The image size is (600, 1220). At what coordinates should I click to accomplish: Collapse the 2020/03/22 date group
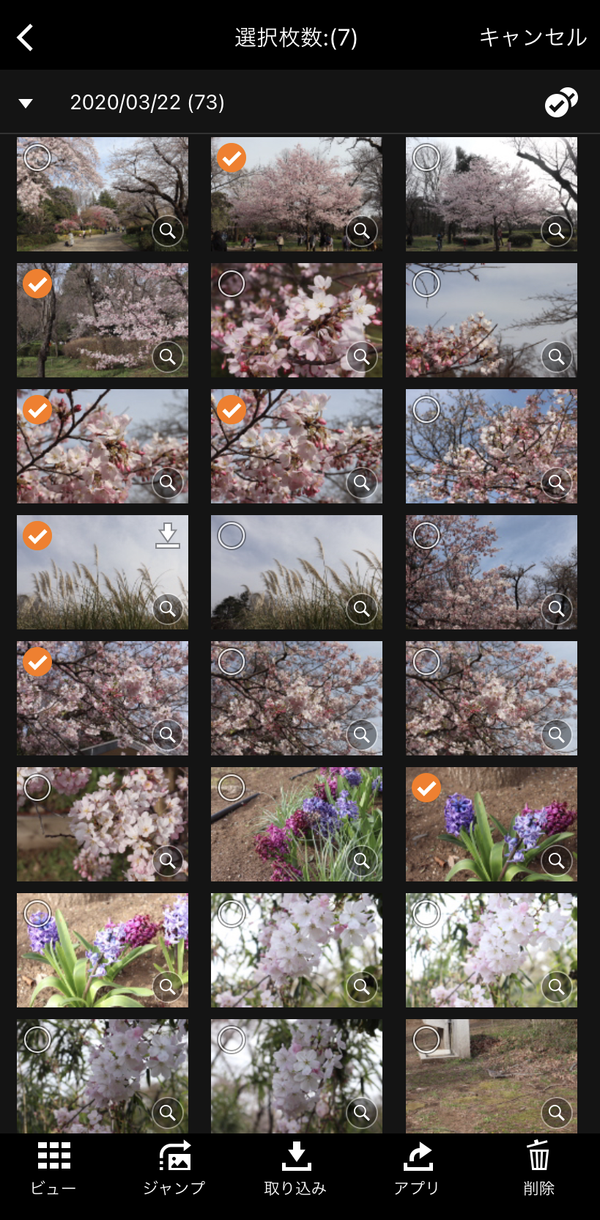tap(26, 103)
